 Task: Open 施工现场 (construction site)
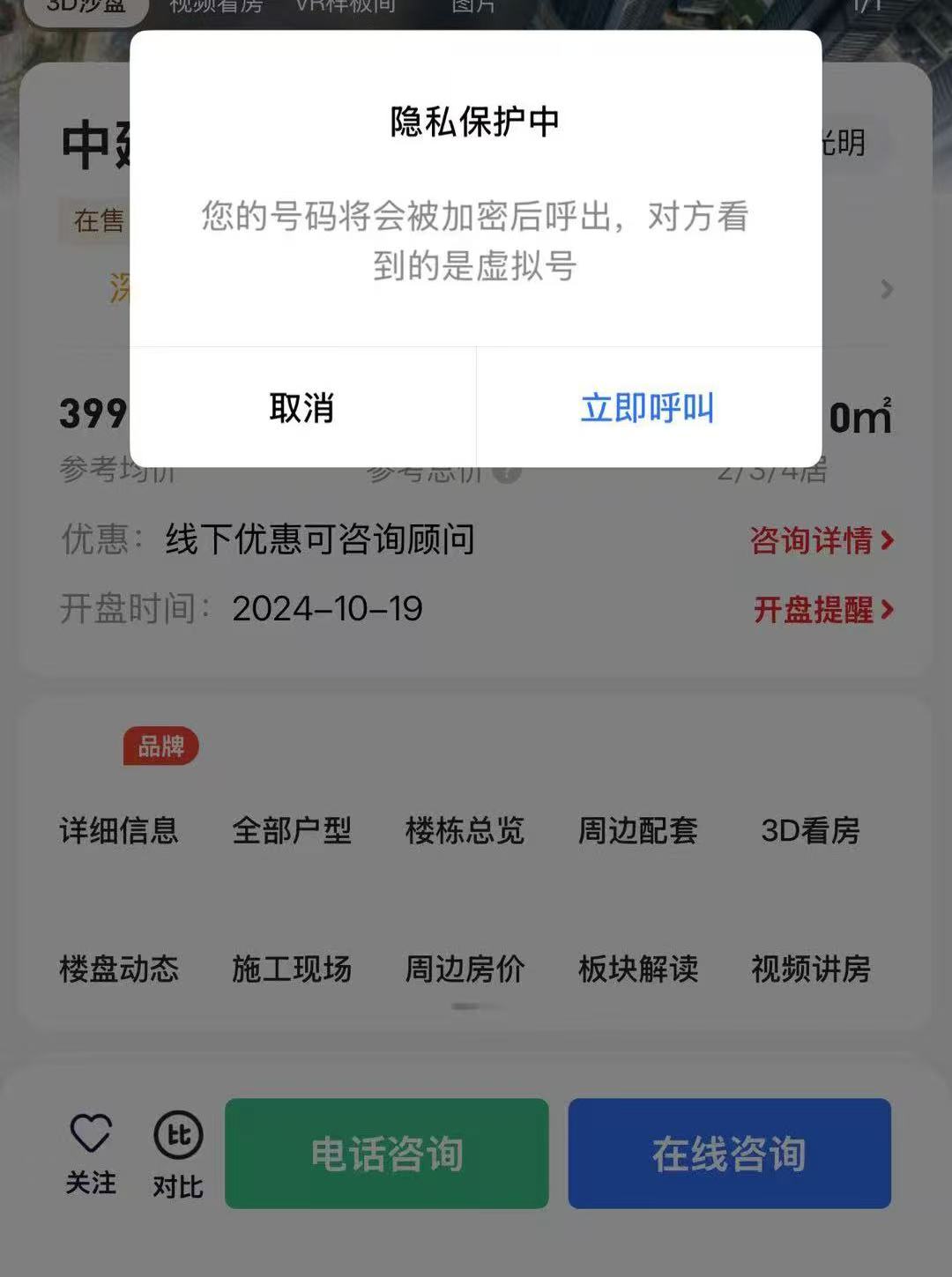click(293, 968)
